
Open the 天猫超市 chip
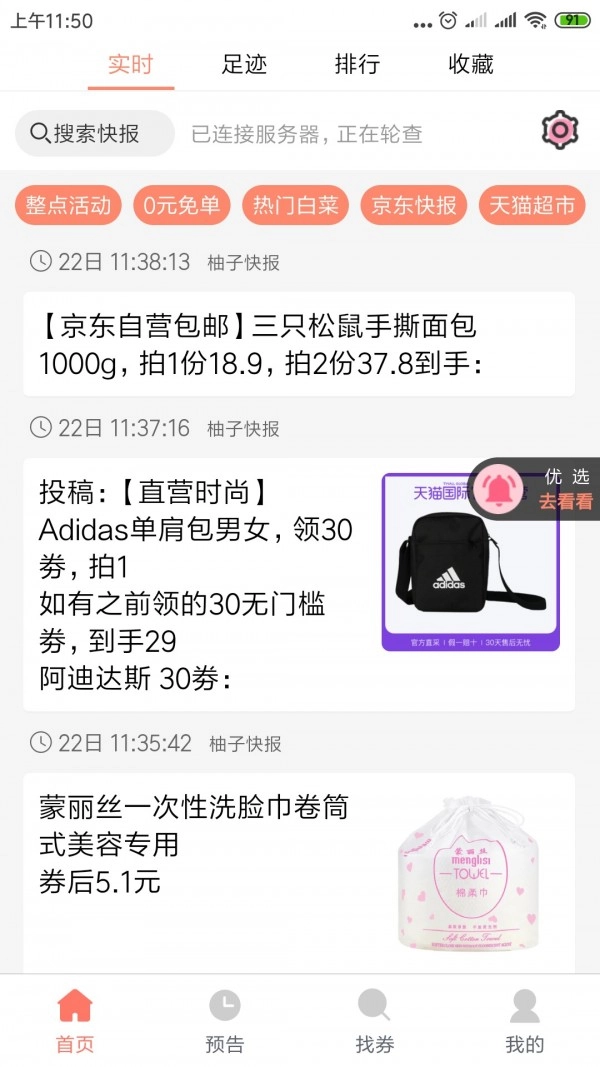(x=532, y=206)
